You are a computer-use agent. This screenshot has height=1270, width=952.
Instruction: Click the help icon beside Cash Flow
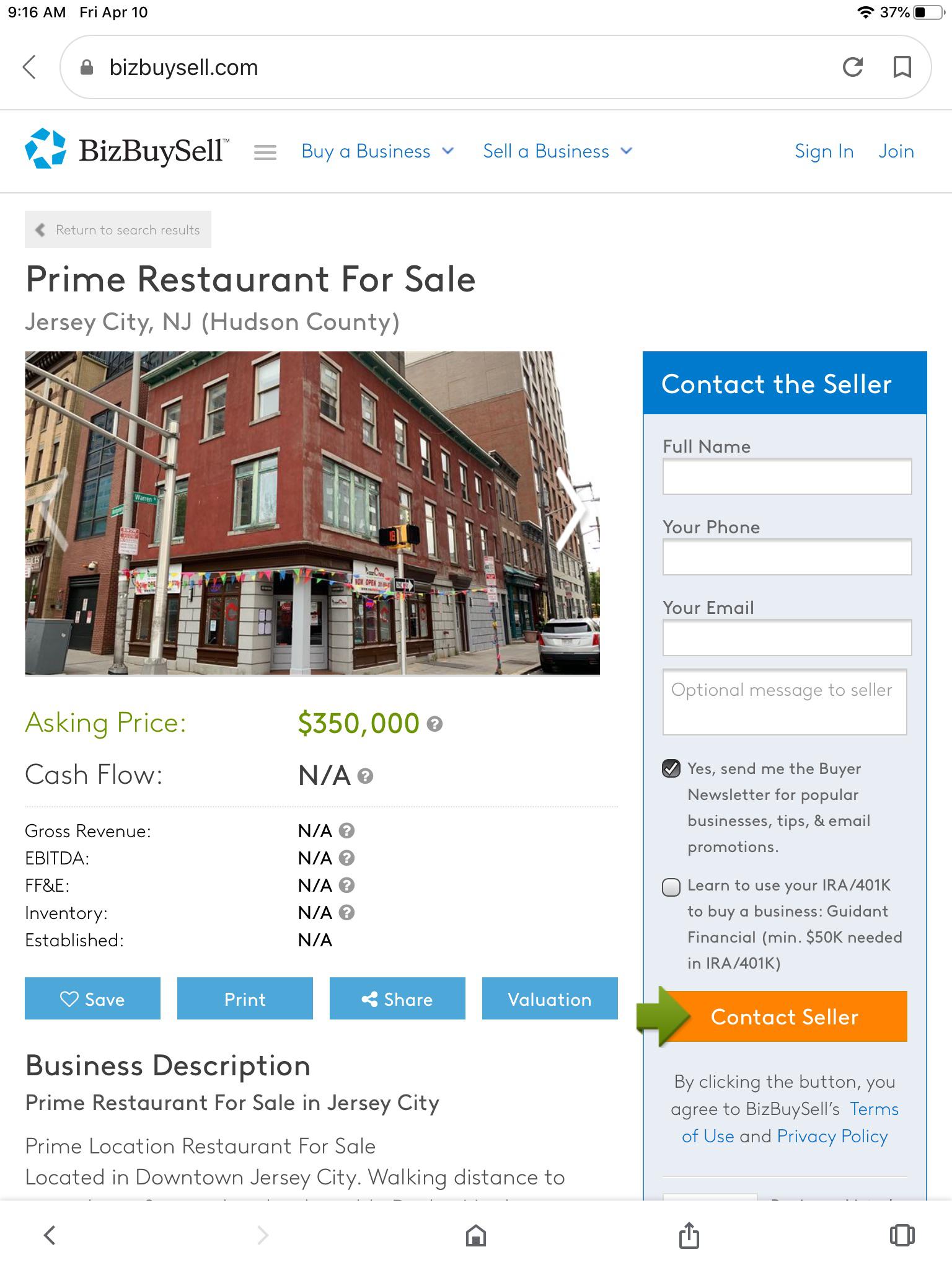pyautogui.click(x=366, y=775)
